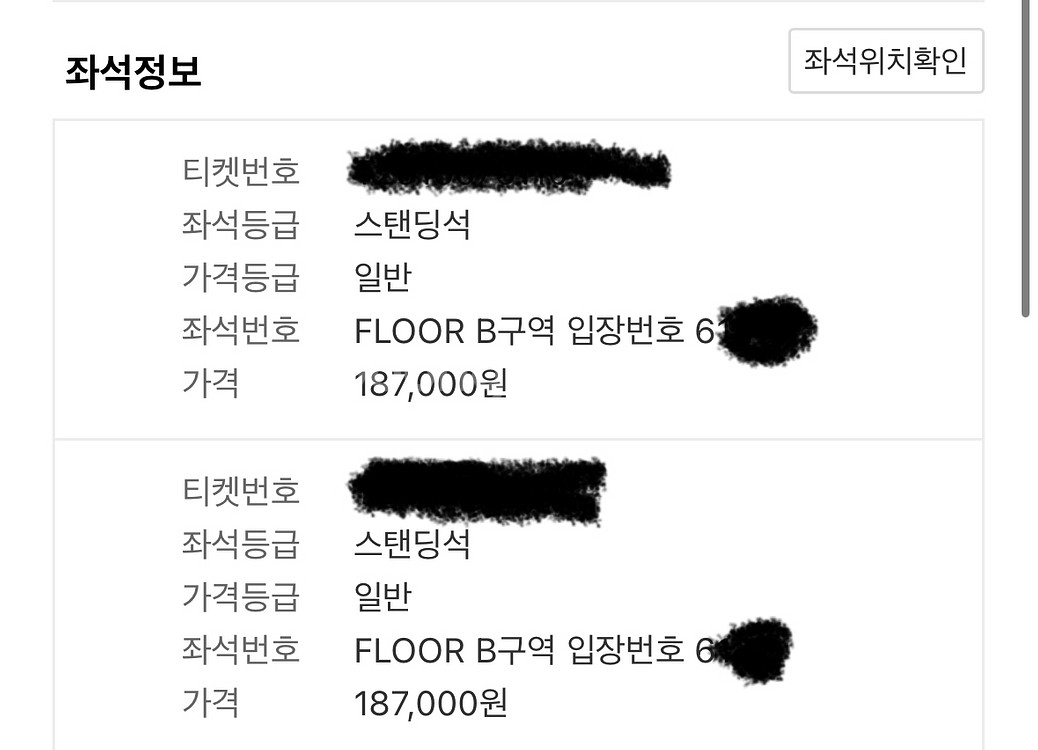Tap the 좌석위치확인 button

coord(886,61)
